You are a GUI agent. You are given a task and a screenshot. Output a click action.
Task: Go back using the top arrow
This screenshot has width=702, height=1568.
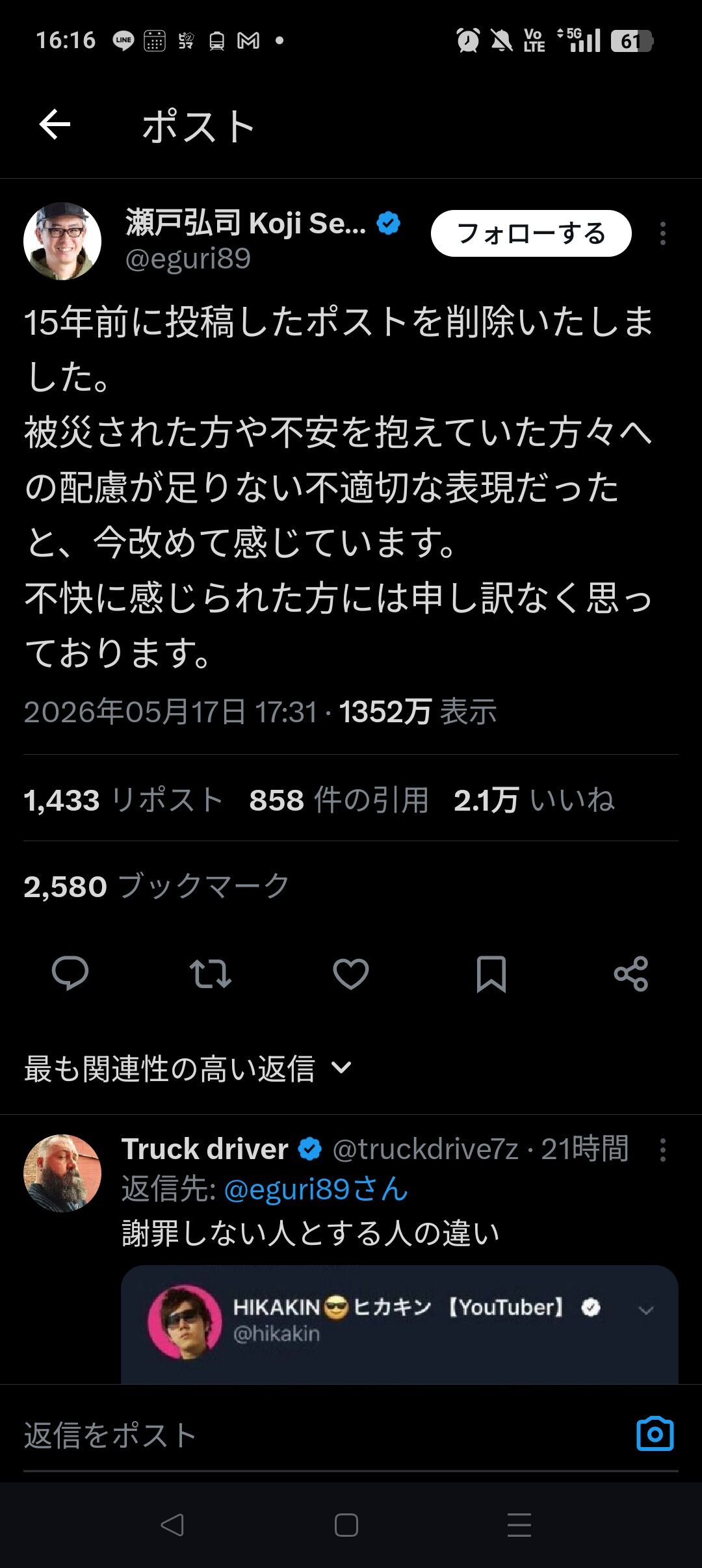click(55, 125)
